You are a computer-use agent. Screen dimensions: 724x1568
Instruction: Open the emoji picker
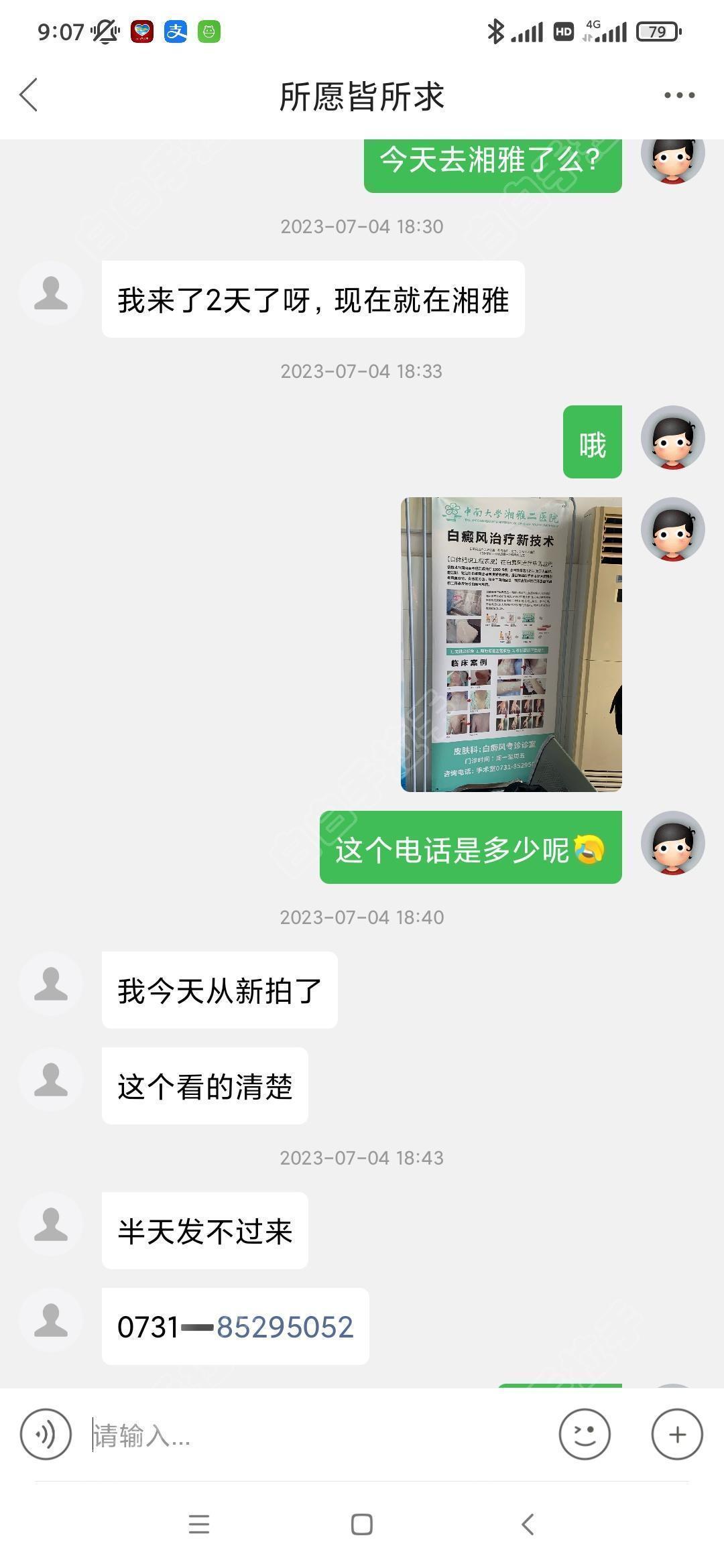585,1434
